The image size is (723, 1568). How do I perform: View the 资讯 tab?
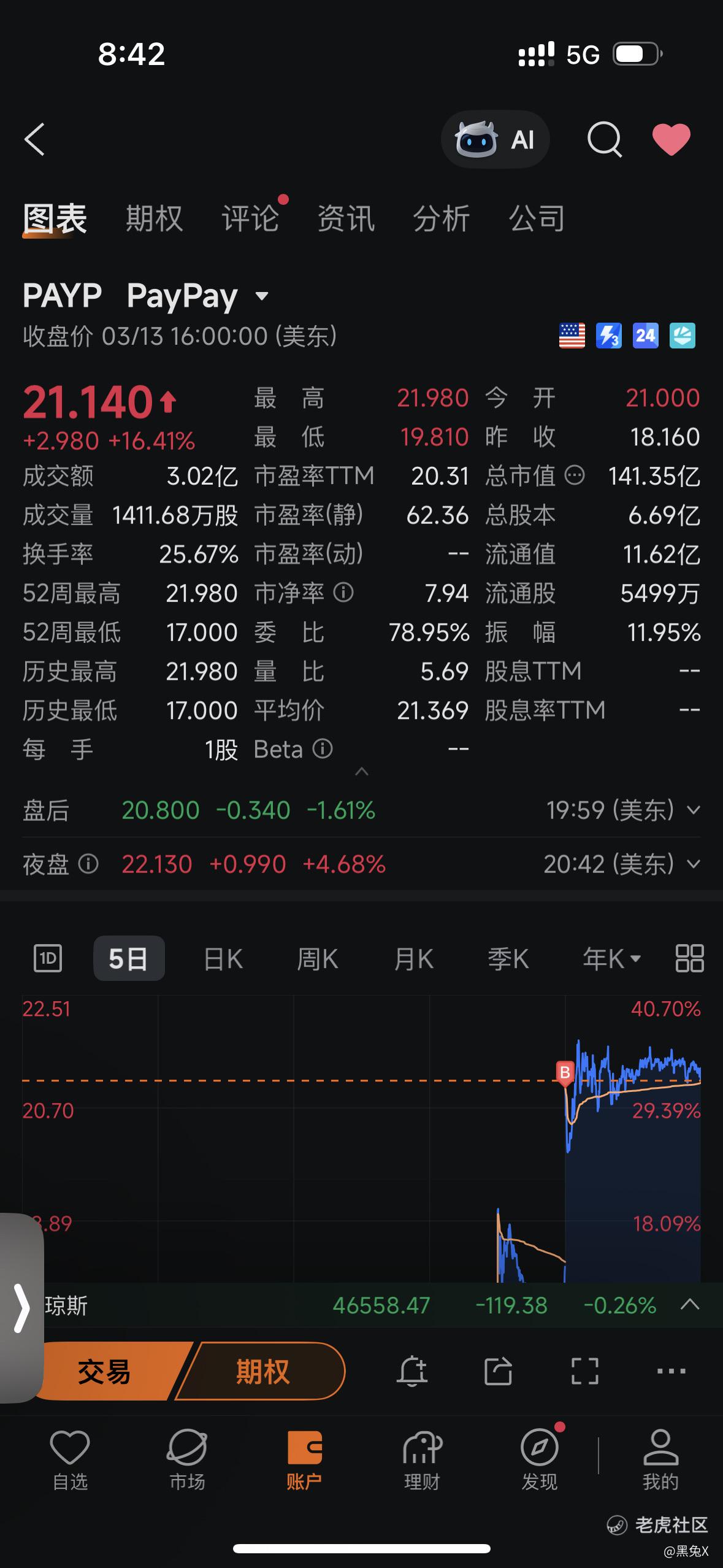345,218
